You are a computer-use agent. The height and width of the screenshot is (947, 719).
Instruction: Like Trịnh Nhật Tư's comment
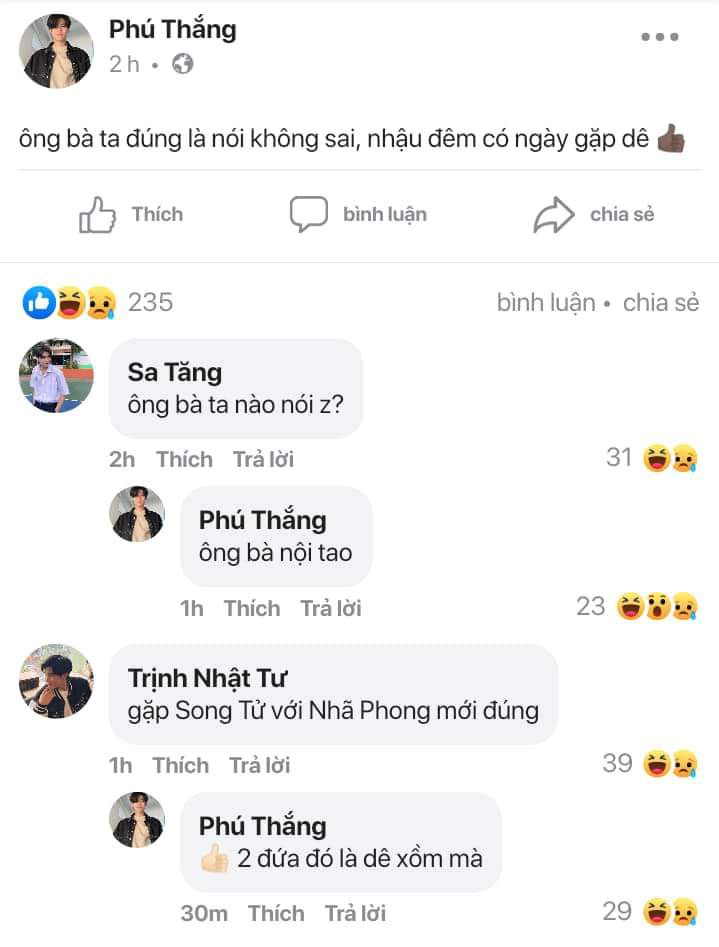tap(180, 765)
